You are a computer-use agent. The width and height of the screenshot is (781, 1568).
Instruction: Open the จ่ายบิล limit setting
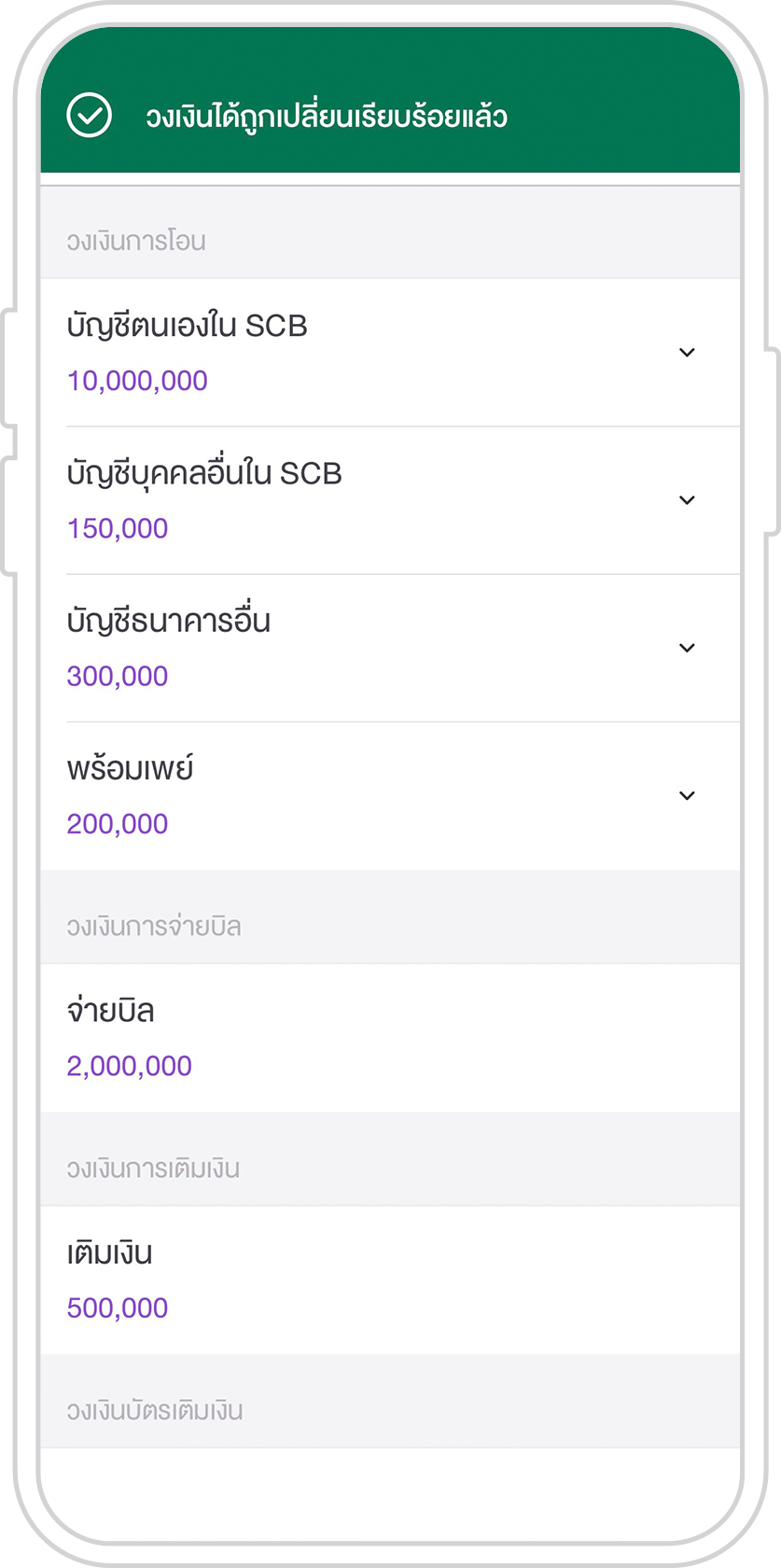390,1038
